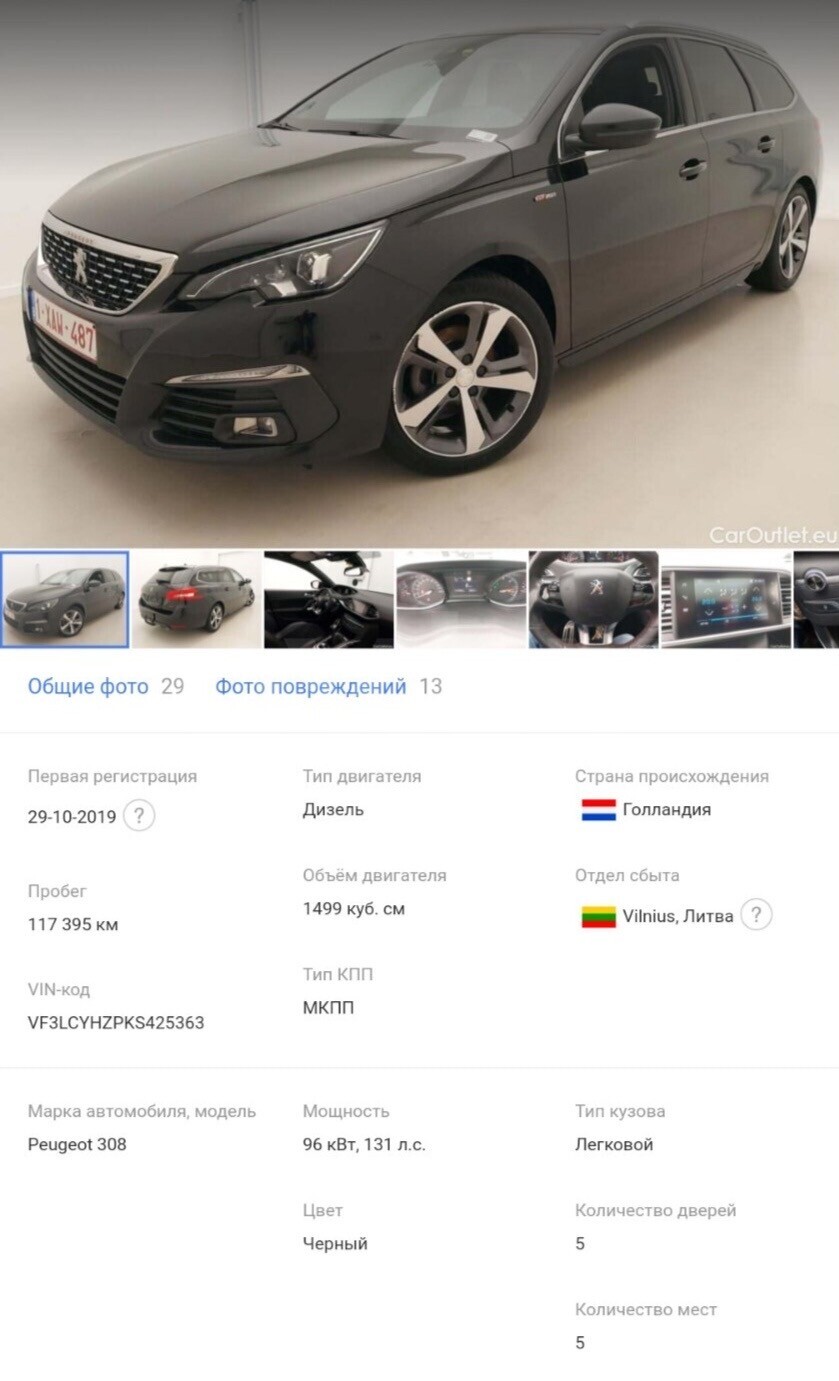
Task: Open the main Peugeot 308 photo
Action: coord(419,273)
